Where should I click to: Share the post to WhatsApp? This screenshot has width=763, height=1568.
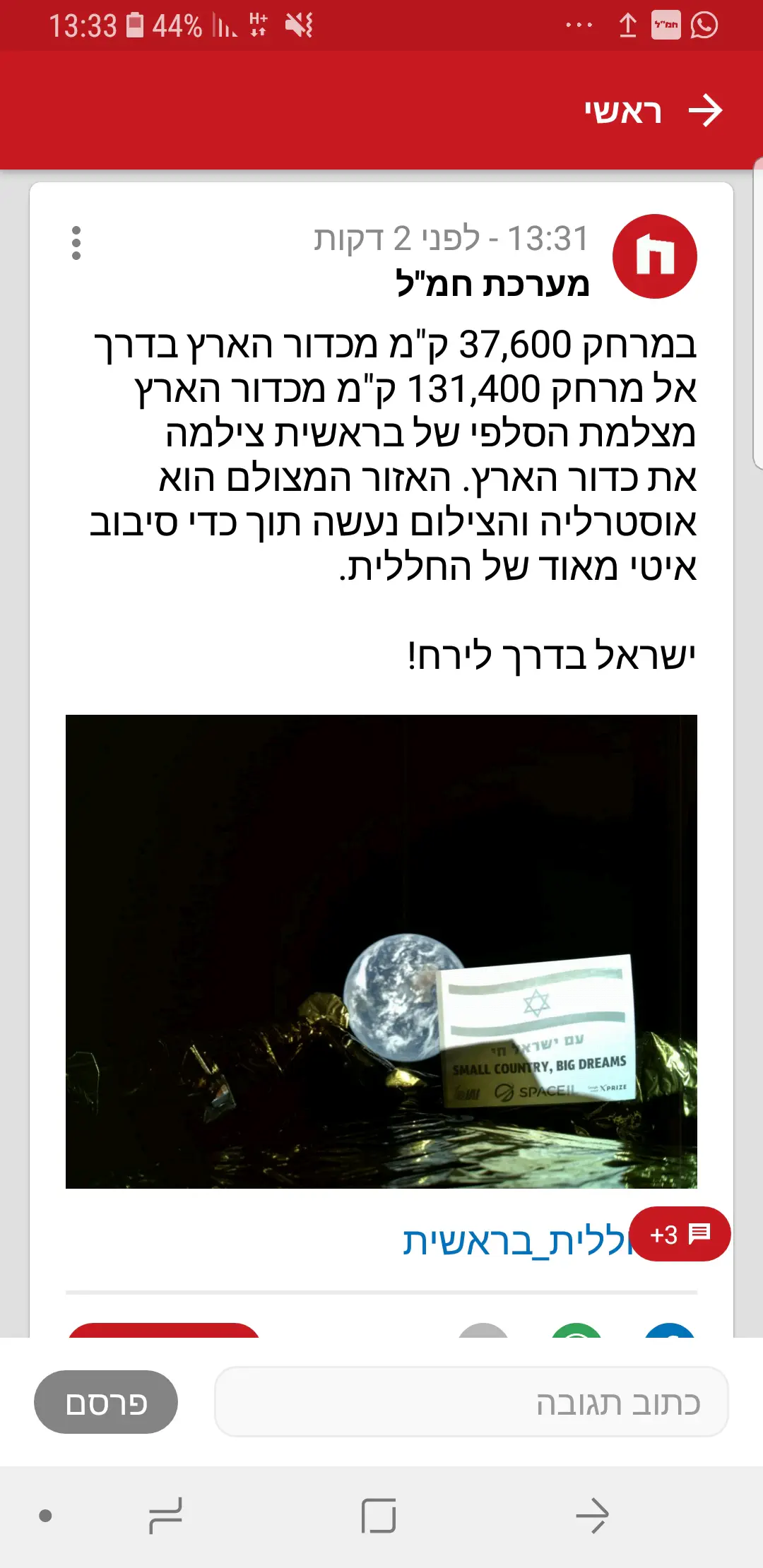(576, 1331)
